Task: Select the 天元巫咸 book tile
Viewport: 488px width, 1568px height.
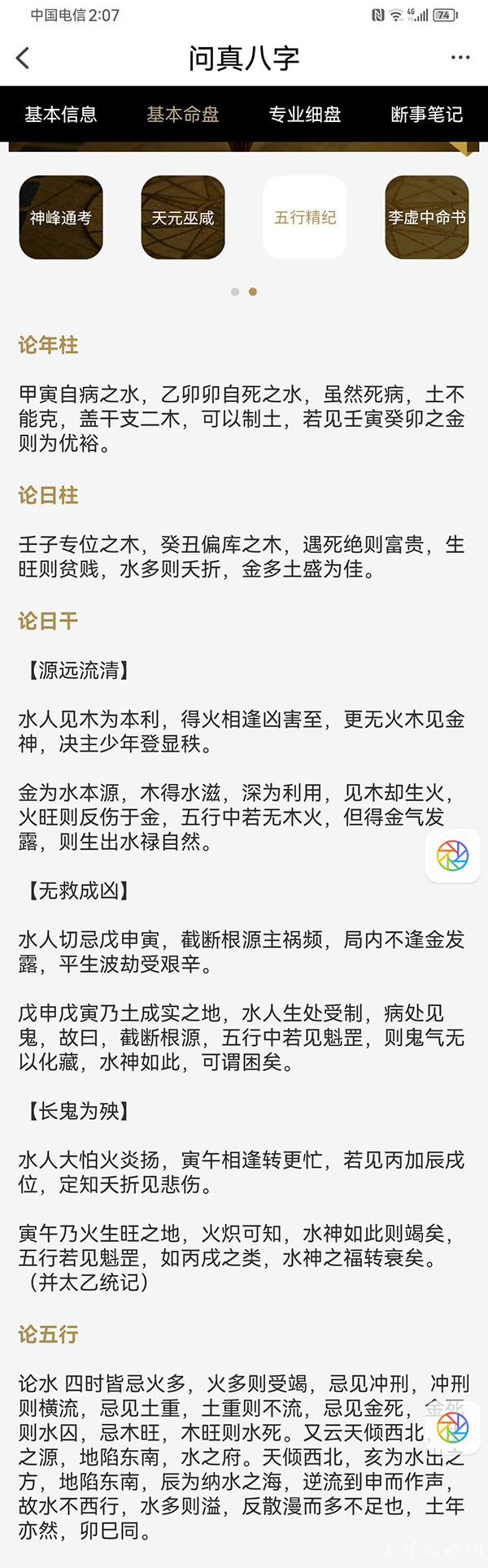Action: [x=183, y=217]
